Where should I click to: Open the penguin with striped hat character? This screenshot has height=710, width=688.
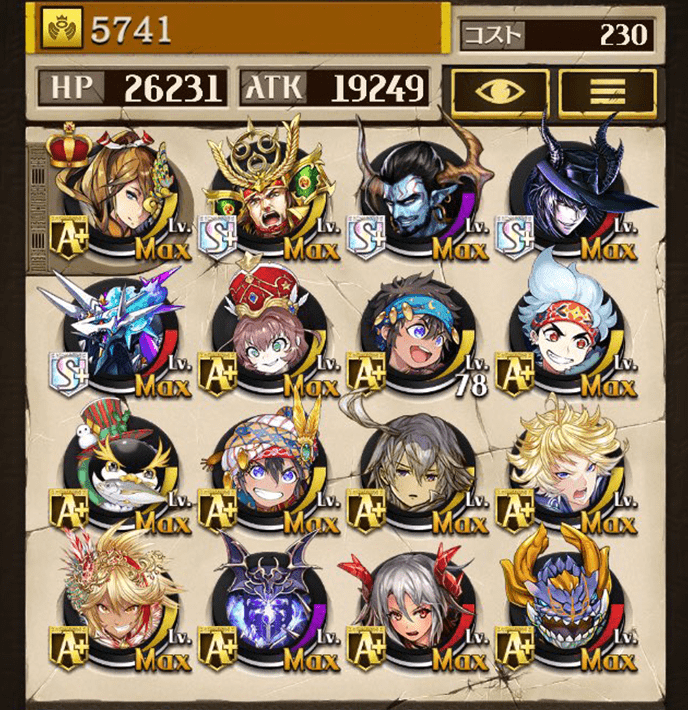click(118, 470)
